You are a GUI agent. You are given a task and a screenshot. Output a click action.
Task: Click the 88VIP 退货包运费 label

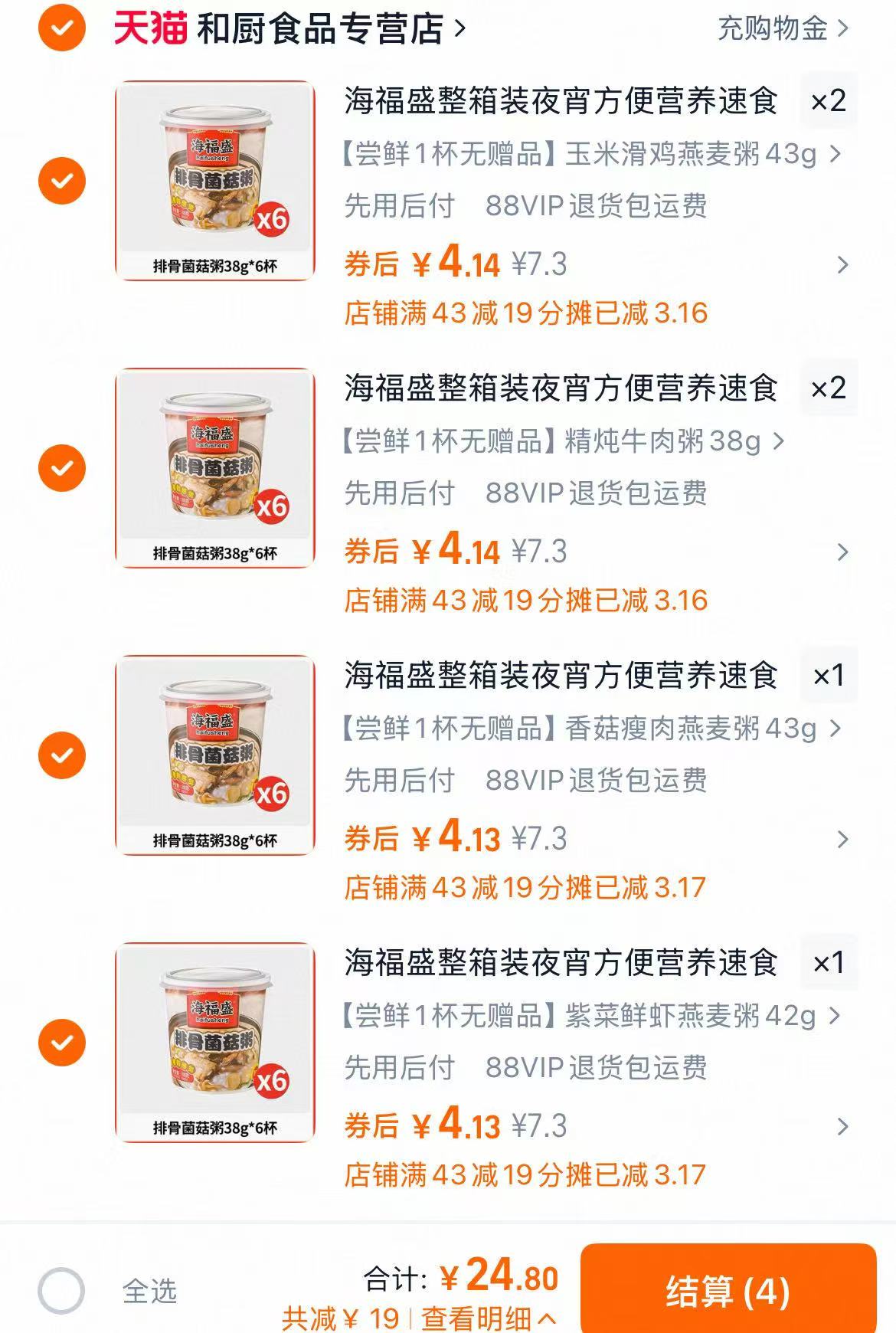[x=597, y=208]
